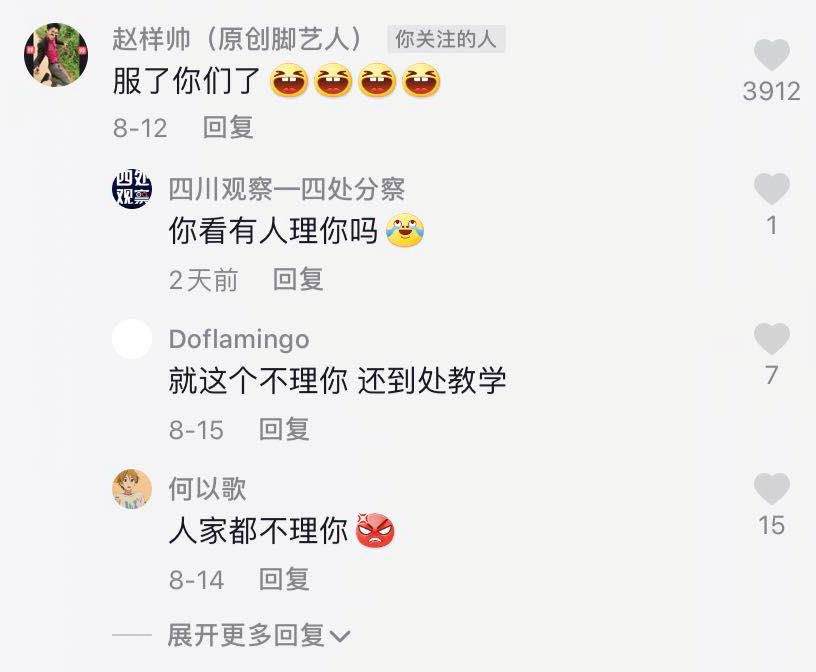Like 四川观察—四处分察's reply

(771, 190)
